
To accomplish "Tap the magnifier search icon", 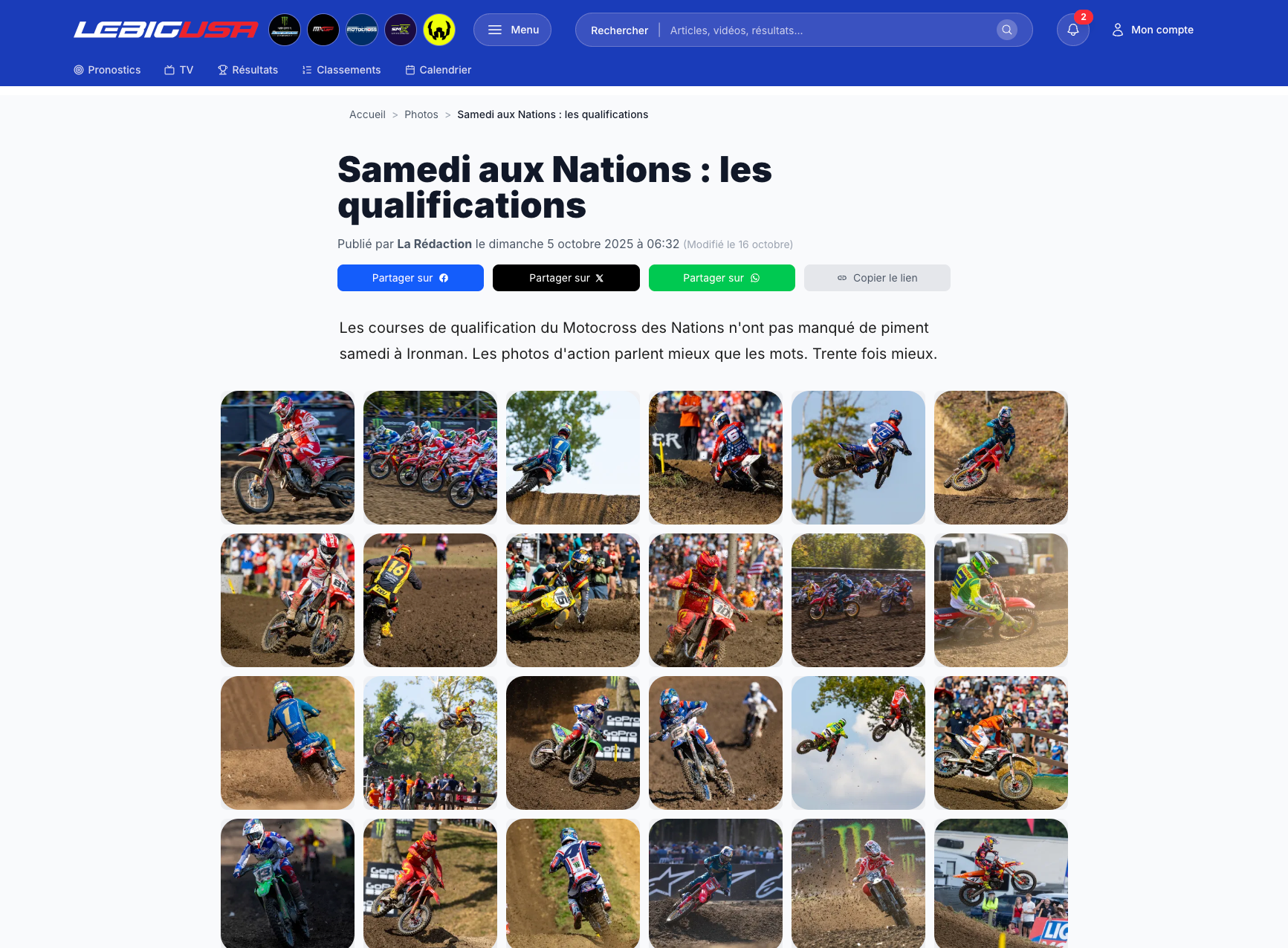I will click(x=1006, y=30).
